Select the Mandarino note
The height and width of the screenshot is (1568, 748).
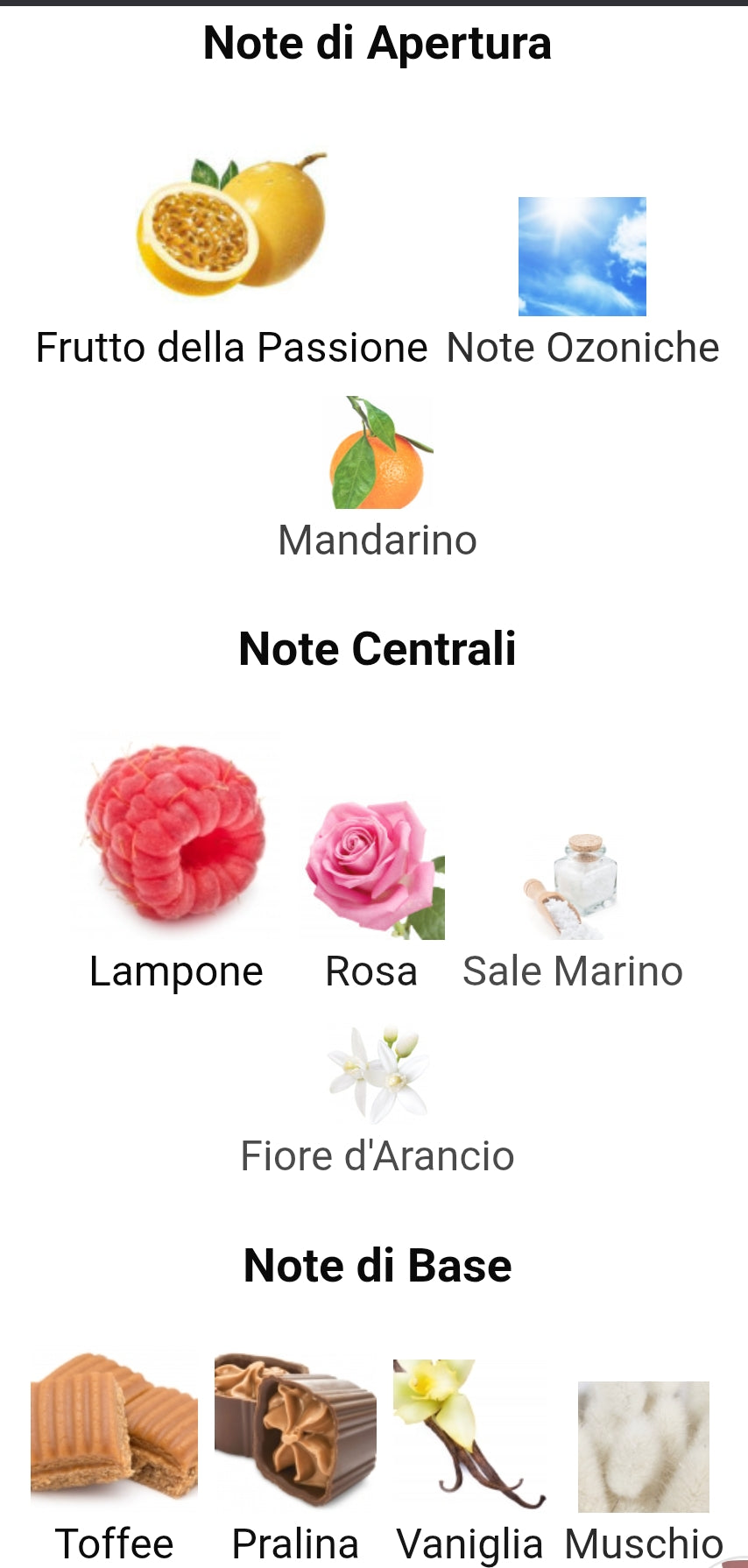[x=378, y=454]
